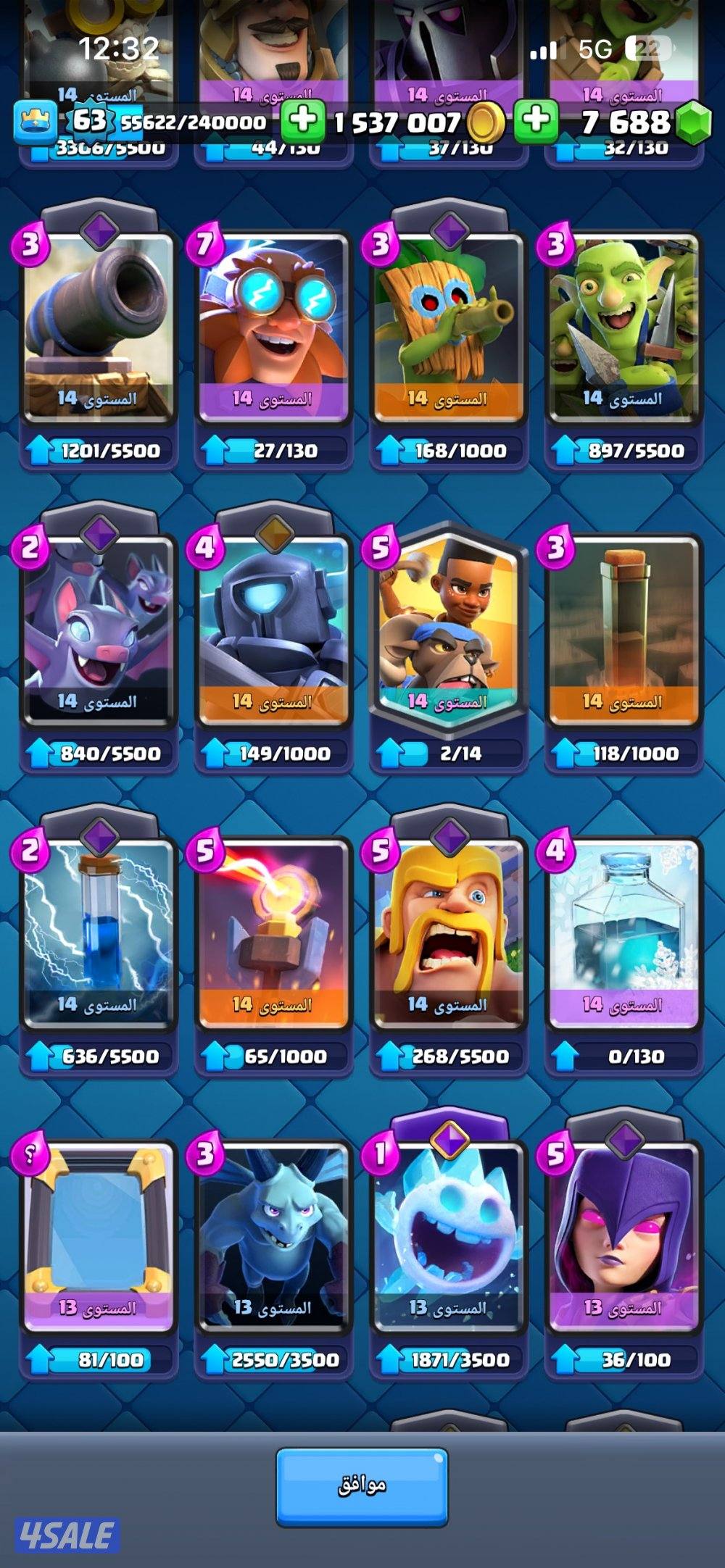The height and width of the screenshot is (1568, 725).
Task: Select the Electro Giant card
Action: [x=273, y=326]
